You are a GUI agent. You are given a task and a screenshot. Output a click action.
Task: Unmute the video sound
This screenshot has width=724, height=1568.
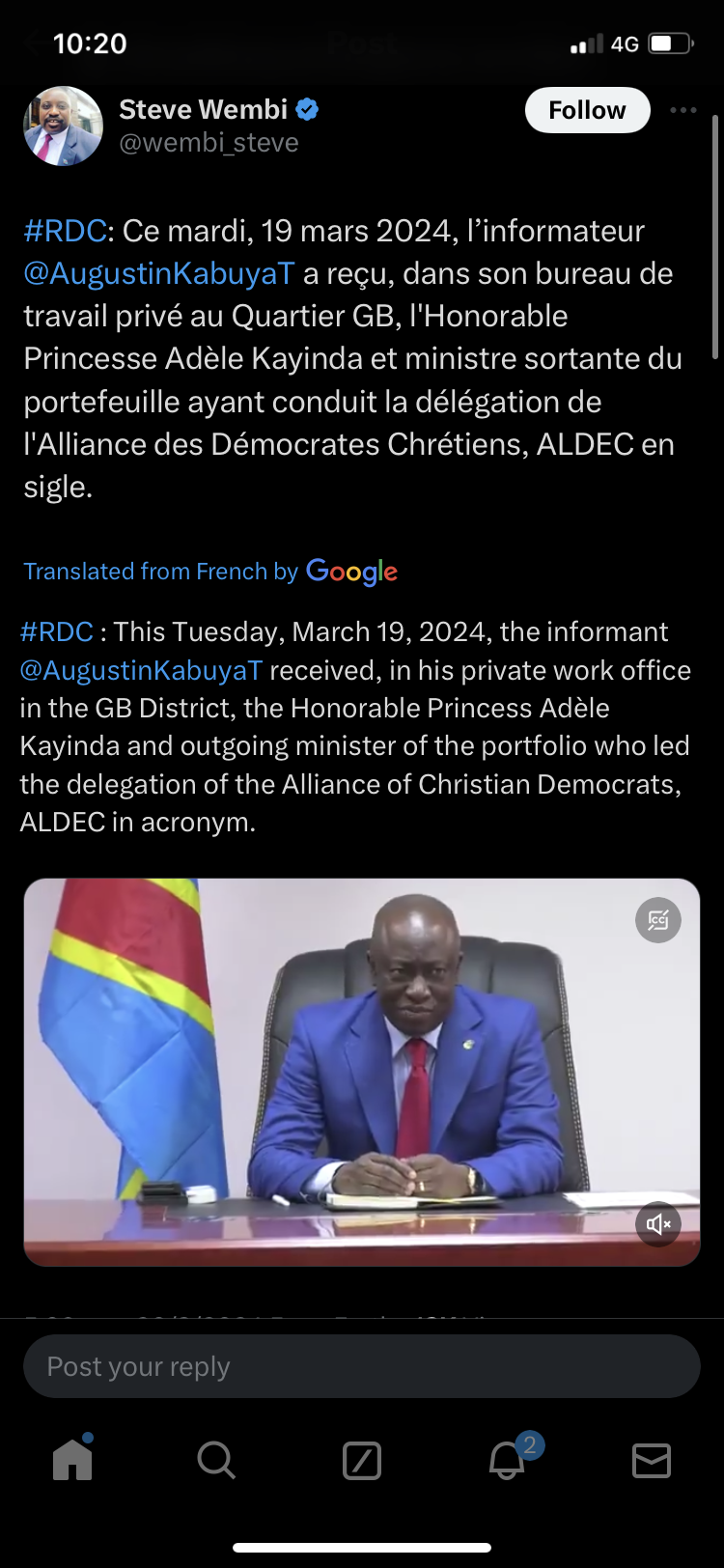click(x=658, y=1224)
